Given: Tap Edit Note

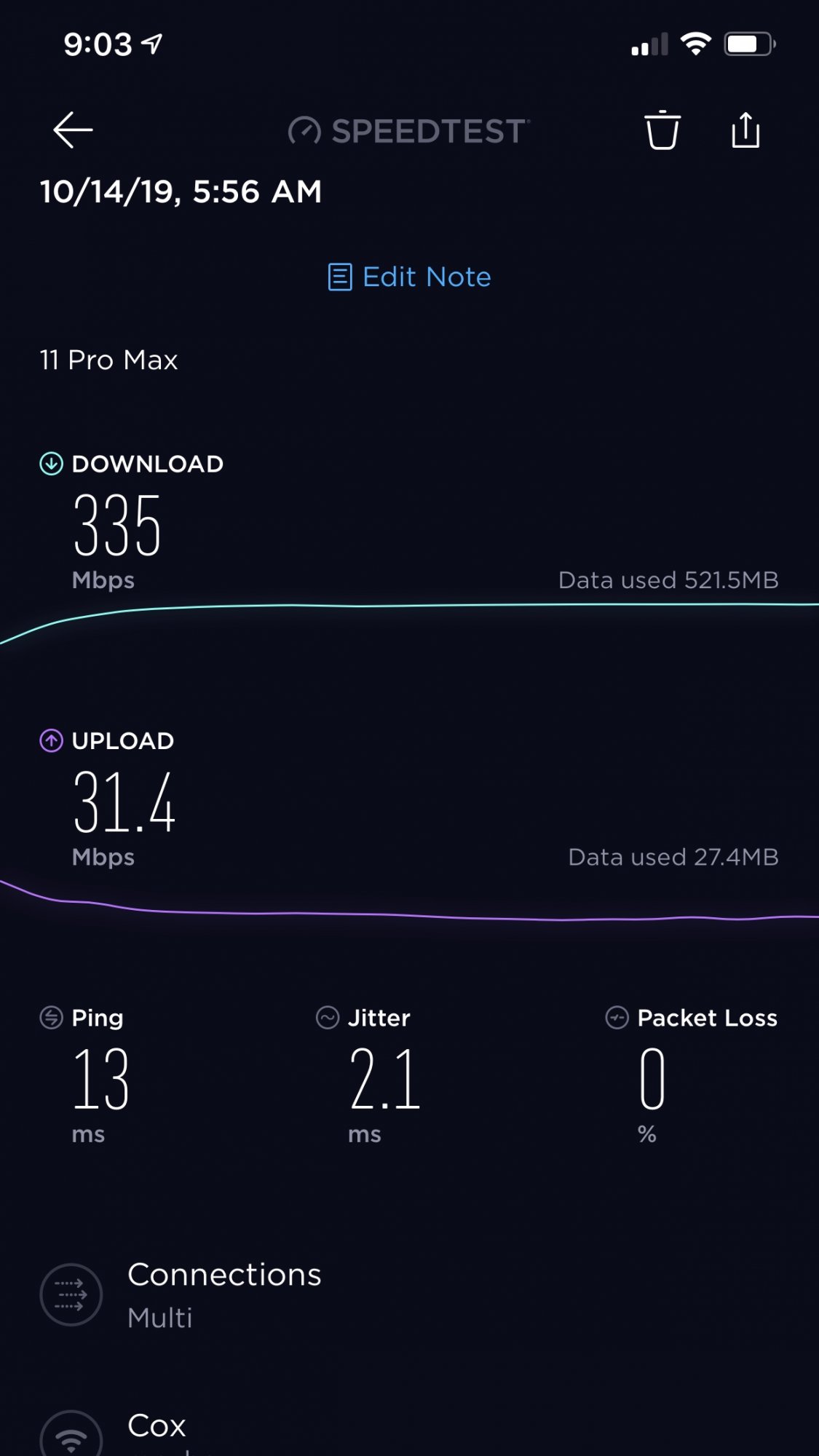Looking at the screenshot, I should click(x=409, y=277).
